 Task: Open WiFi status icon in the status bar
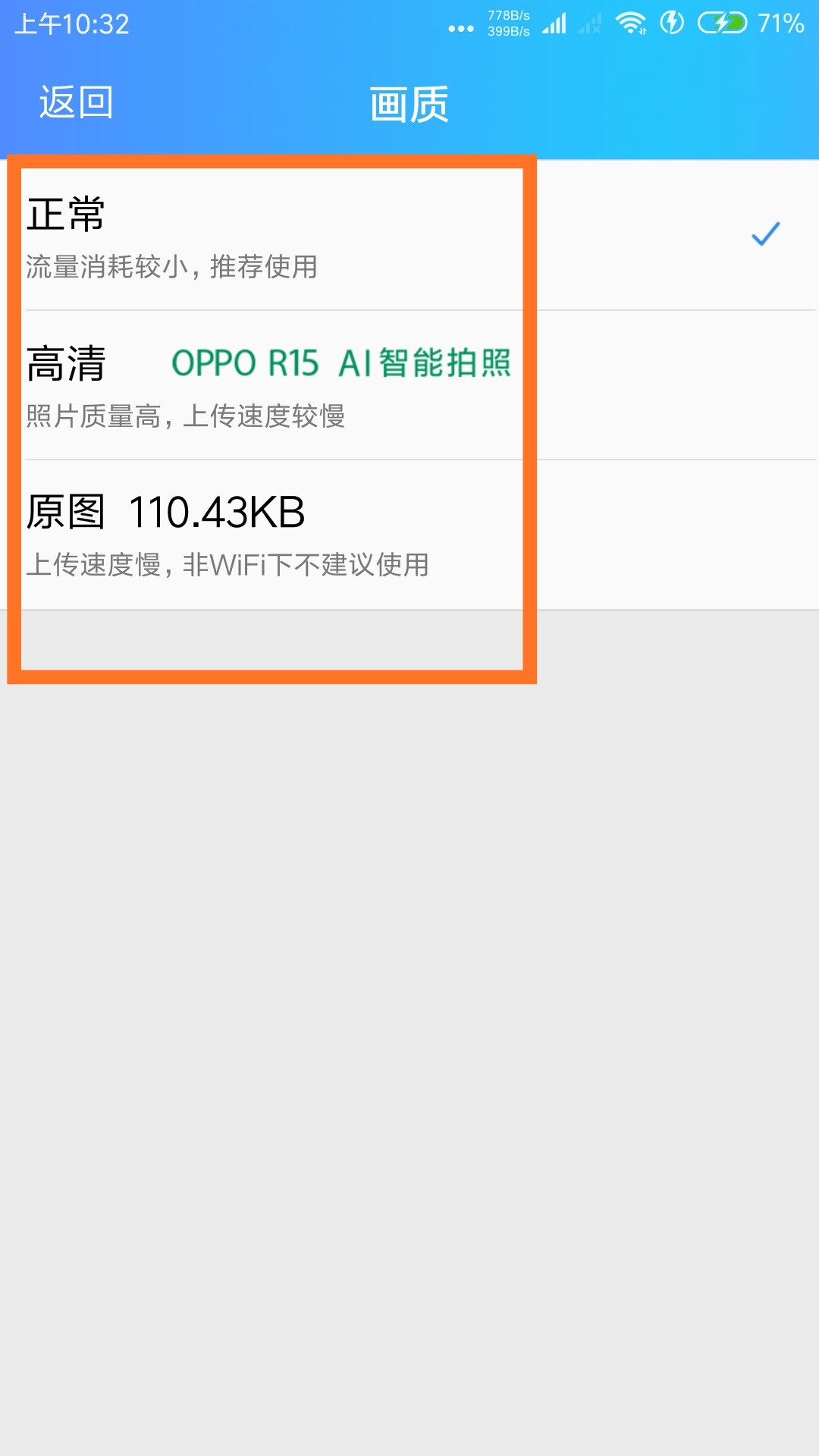coord(630,22)
